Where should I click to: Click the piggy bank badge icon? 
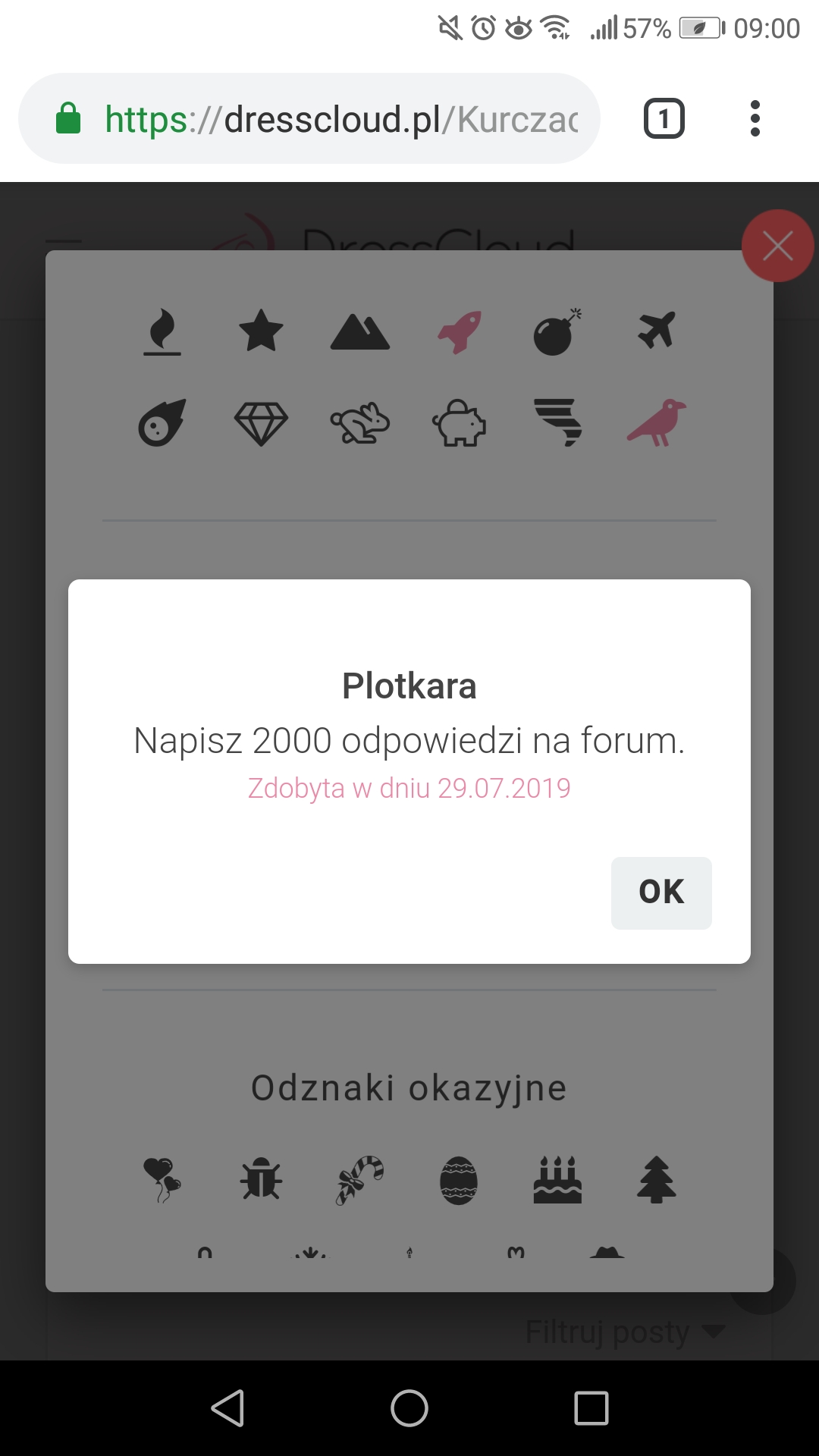(x=459, y=423)
